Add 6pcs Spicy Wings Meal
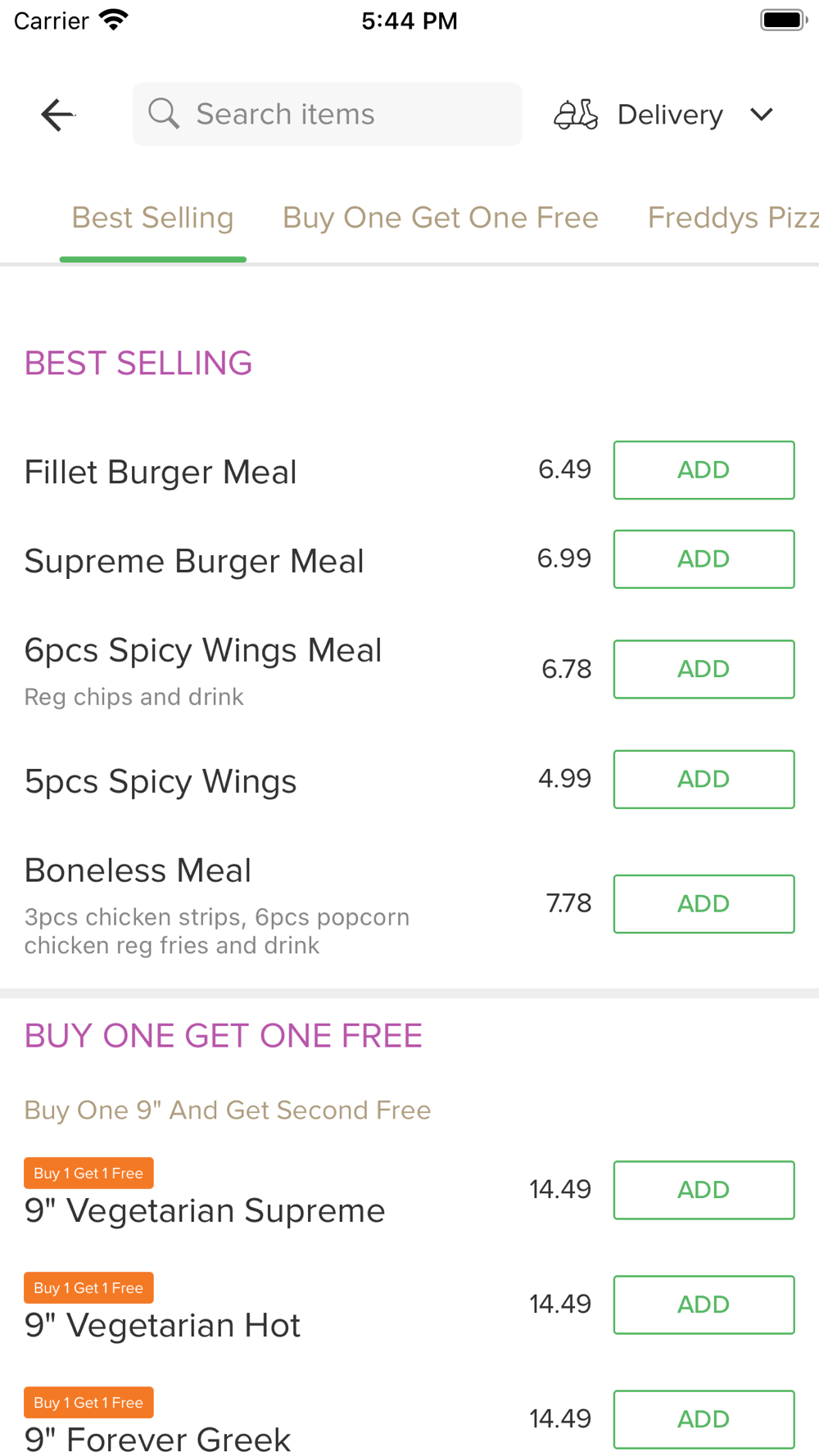 [x=704, y=669]
